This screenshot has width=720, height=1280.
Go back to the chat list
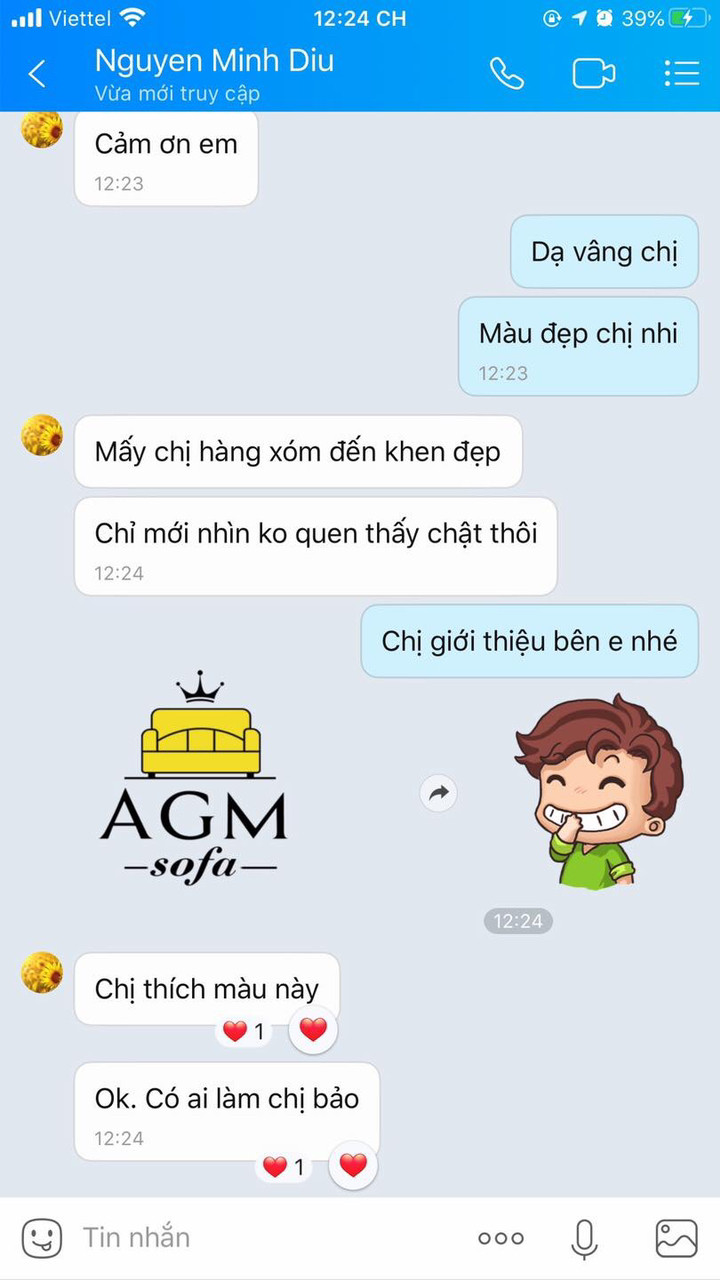click(37, 74)
